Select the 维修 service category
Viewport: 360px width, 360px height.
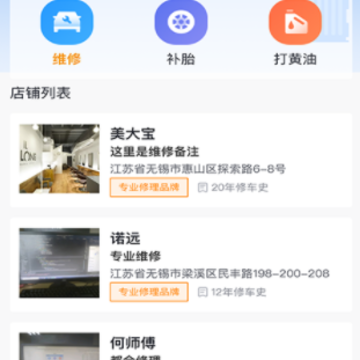[x=67, y=33]
